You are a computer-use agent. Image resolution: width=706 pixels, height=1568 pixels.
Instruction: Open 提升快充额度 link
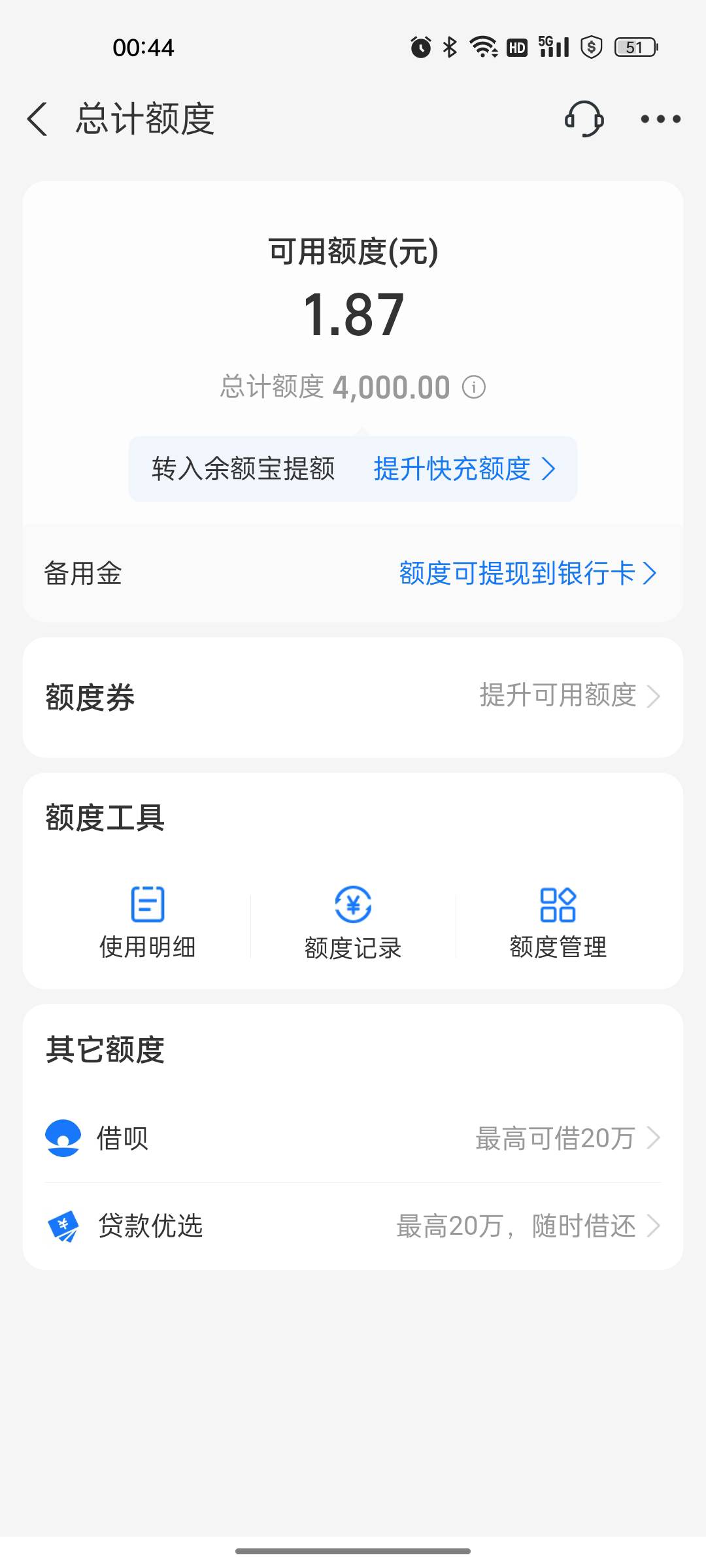click(464, 469)
